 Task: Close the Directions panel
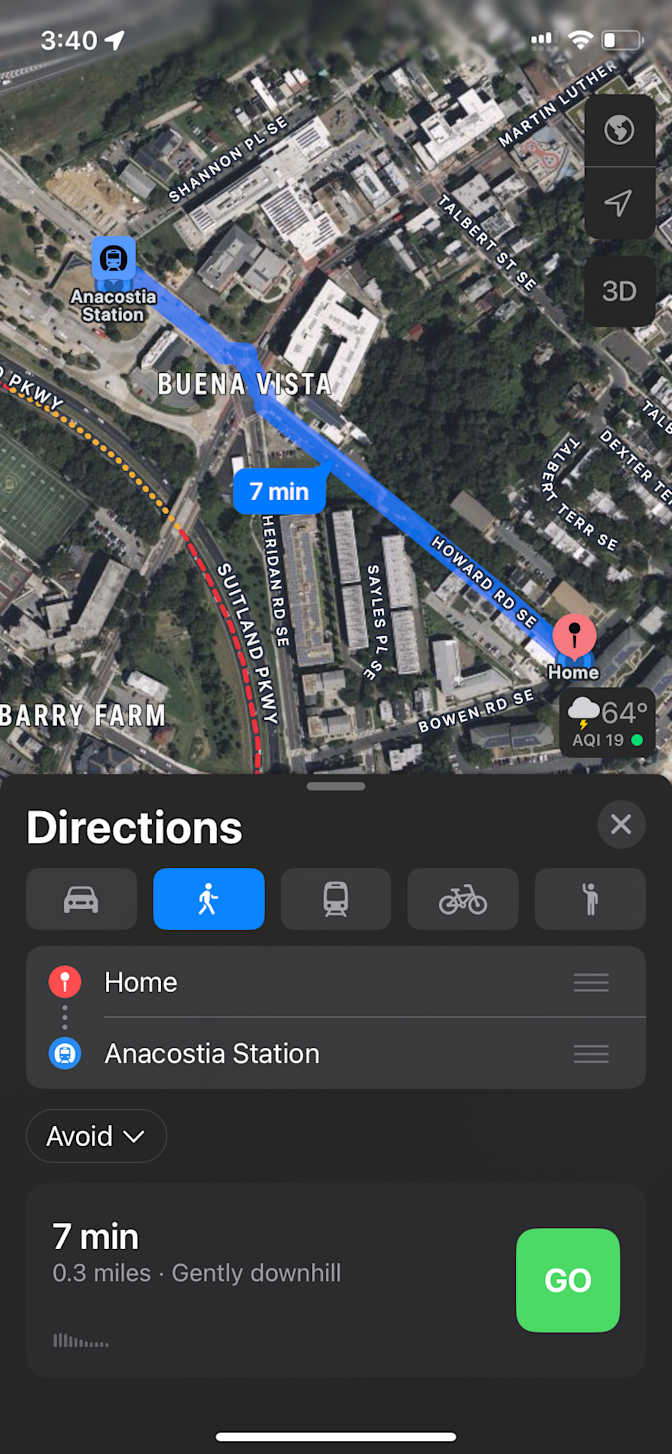pos(621,824)
